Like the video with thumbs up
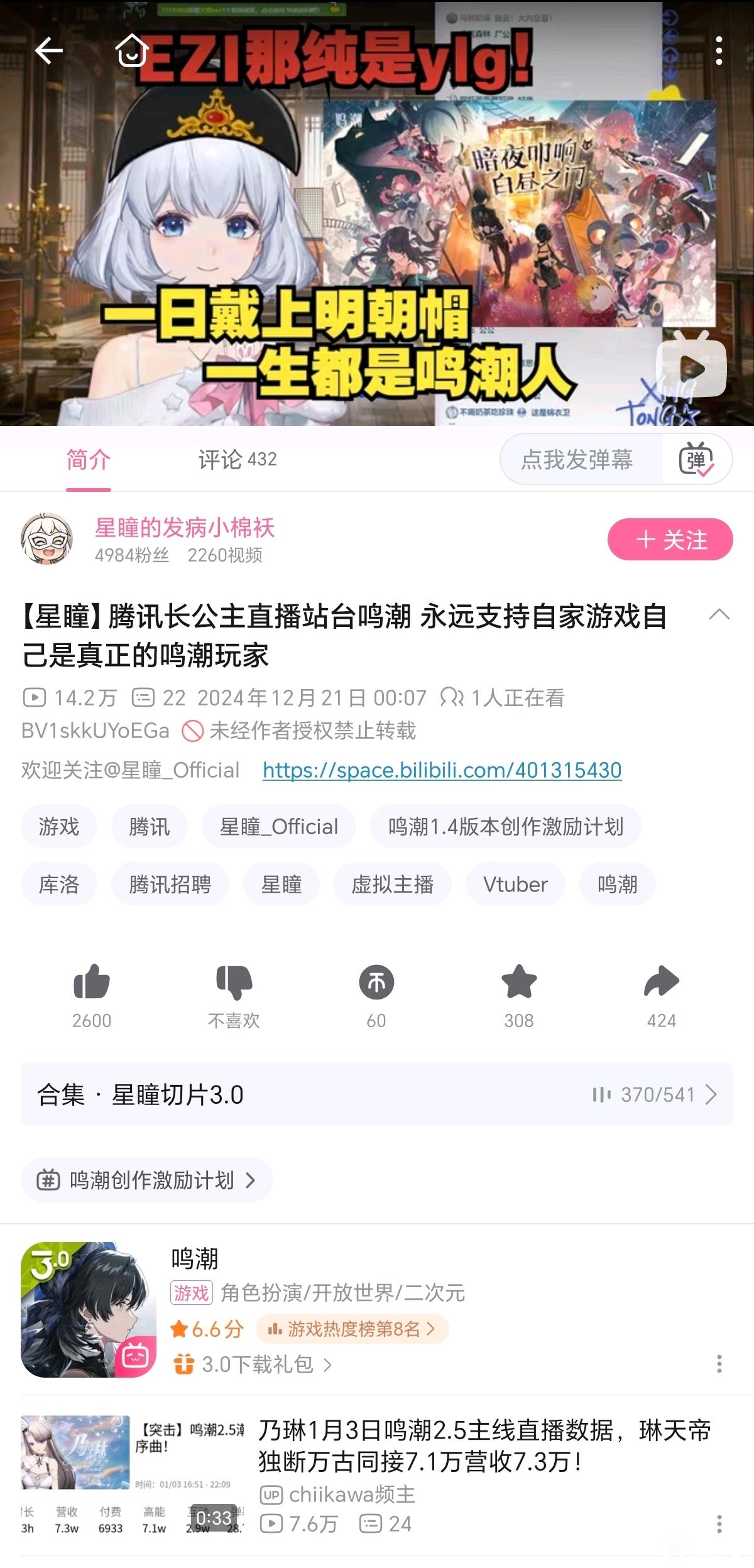 pos(92,983)
